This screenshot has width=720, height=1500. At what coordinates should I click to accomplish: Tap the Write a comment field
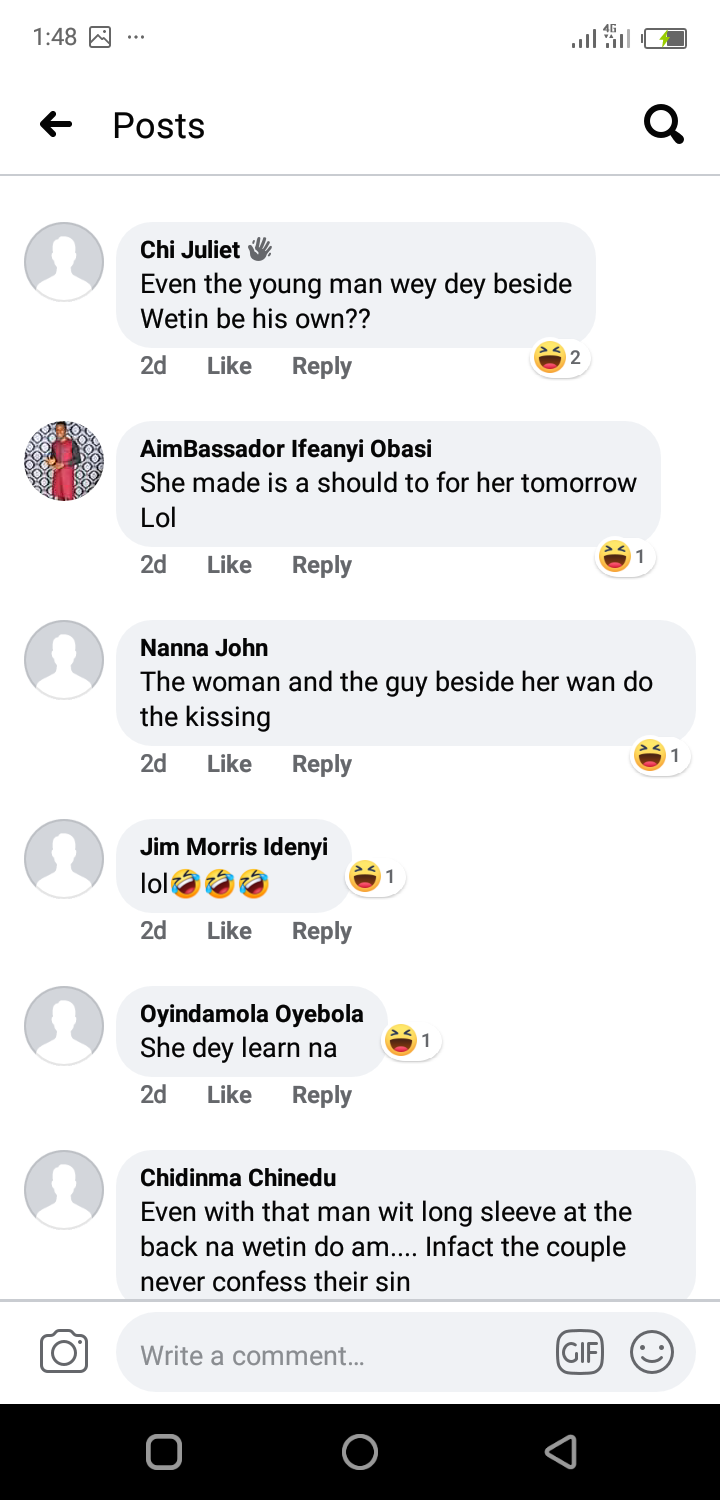(x=330, y=1356)
